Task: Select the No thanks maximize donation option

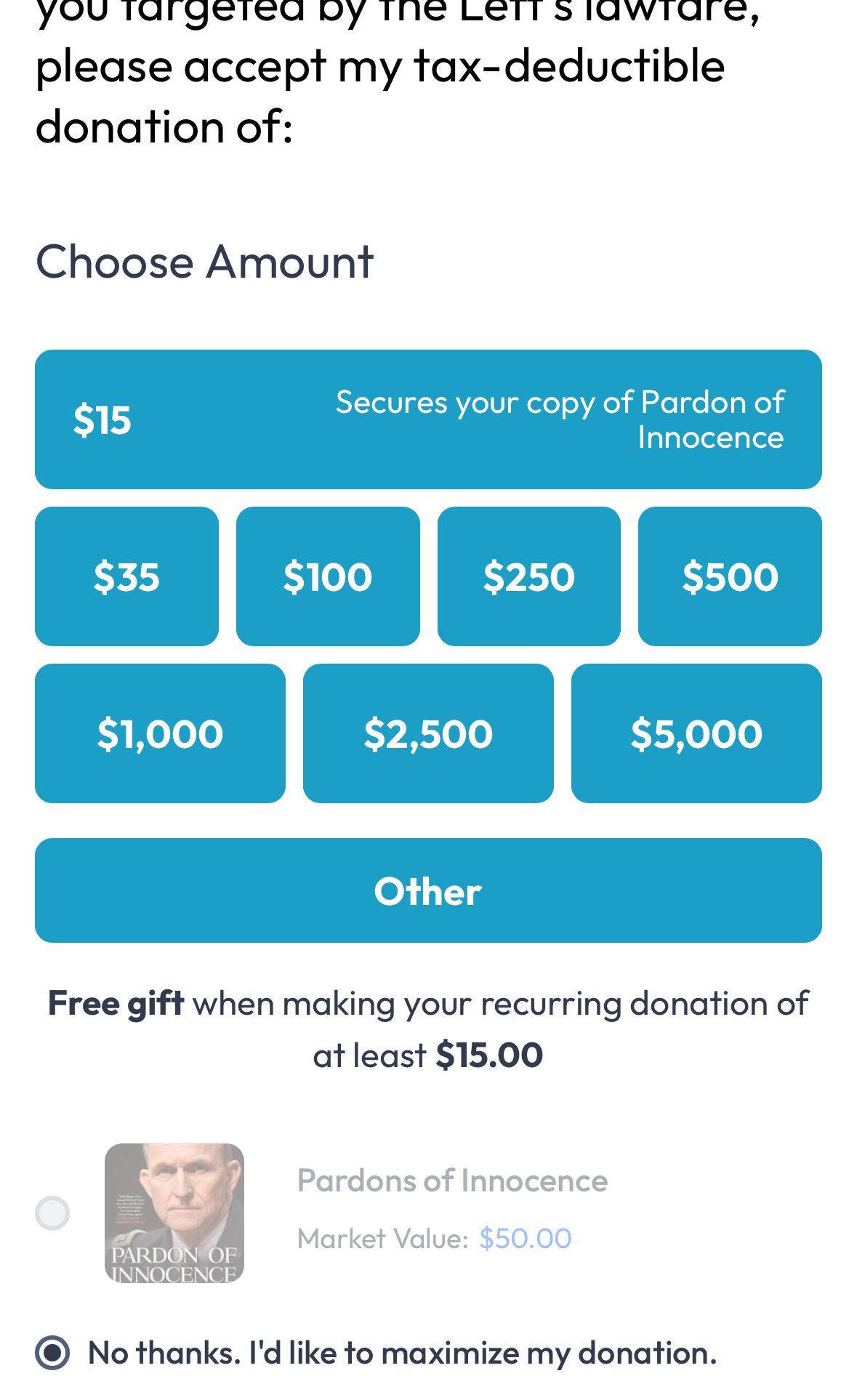Action: [52, 1353]
